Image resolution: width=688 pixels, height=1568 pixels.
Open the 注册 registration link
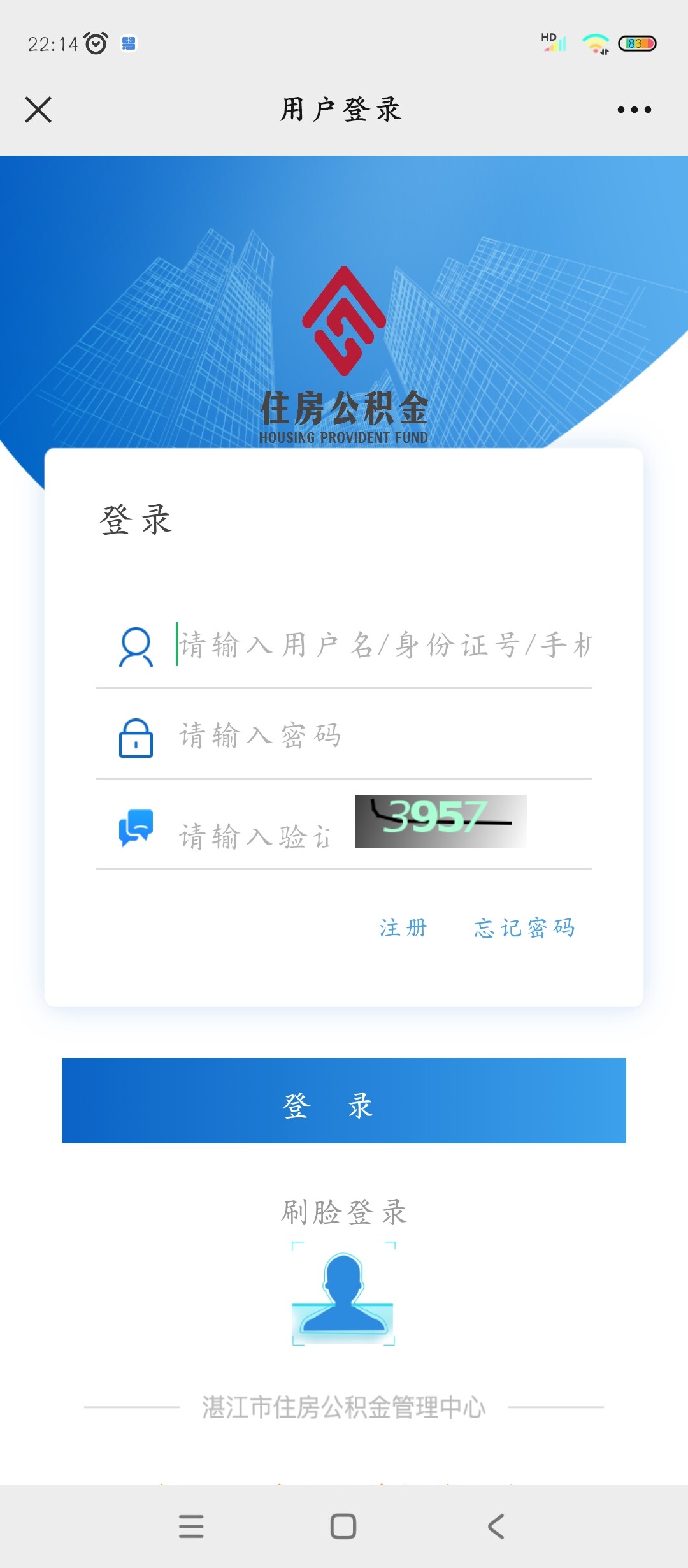click(403, 928)
